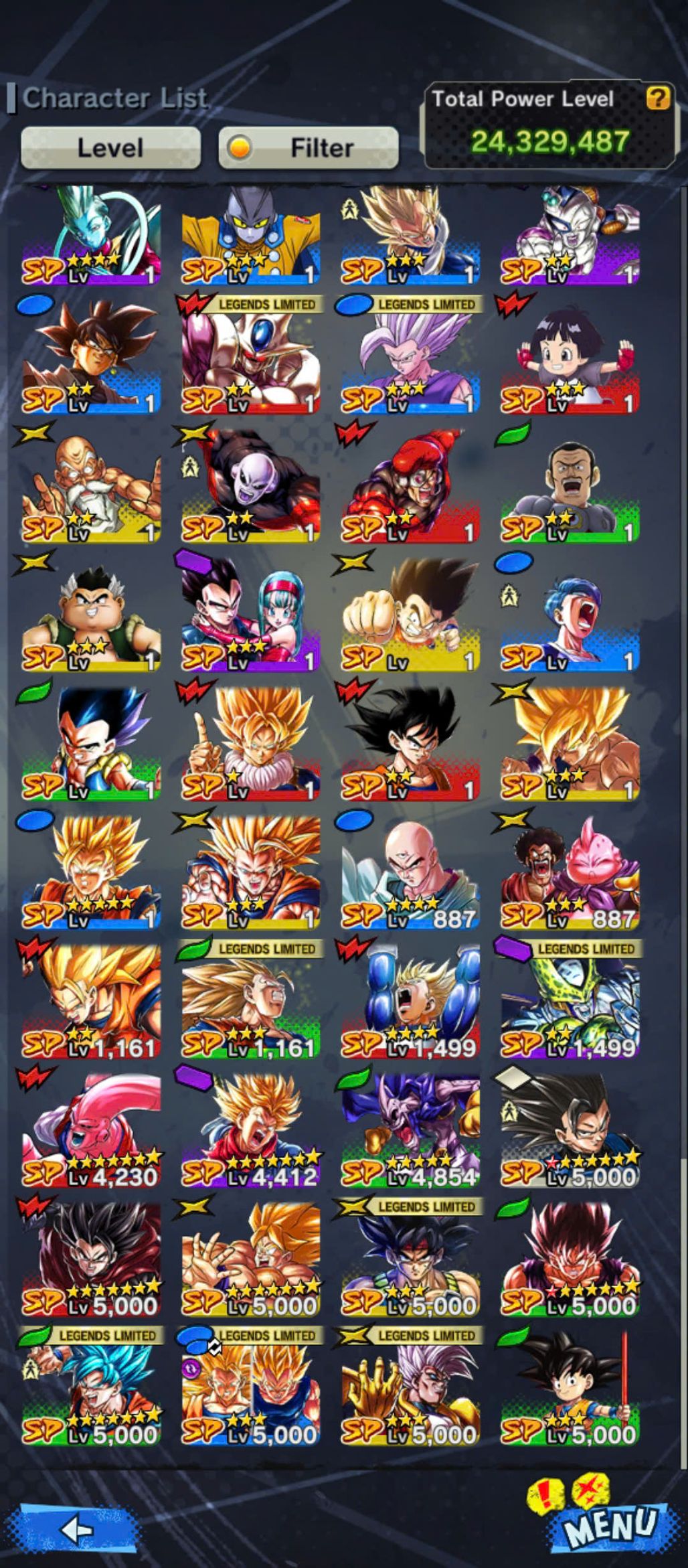This screenshot has width=688, height=1568.
Task: Open Tien card at level 887
Action: (x=410, y=876)
